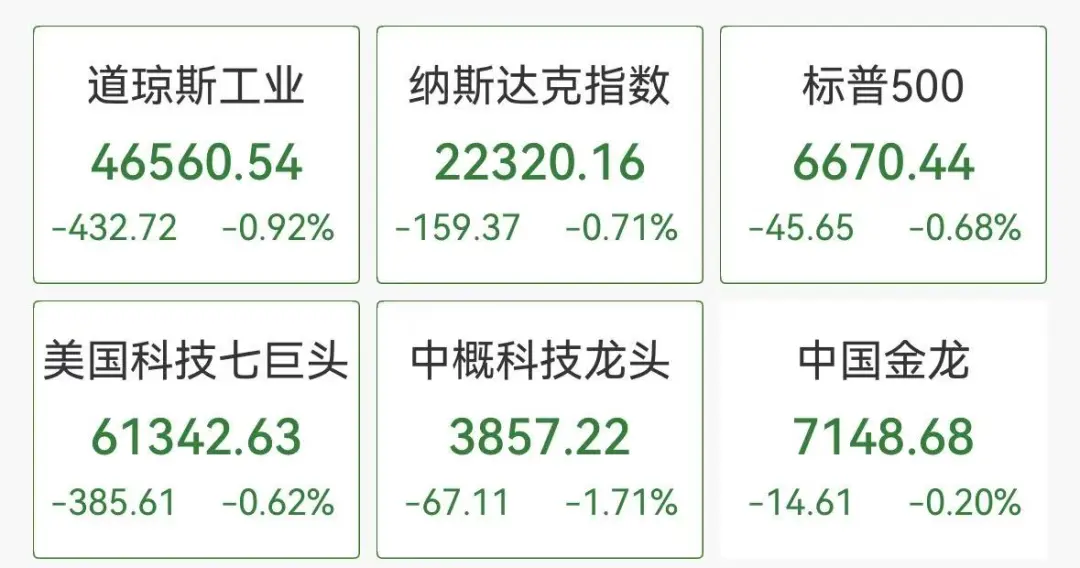Select the 标普500 index card
Screen dimensions: 1080x568
(x=883, y=155)
